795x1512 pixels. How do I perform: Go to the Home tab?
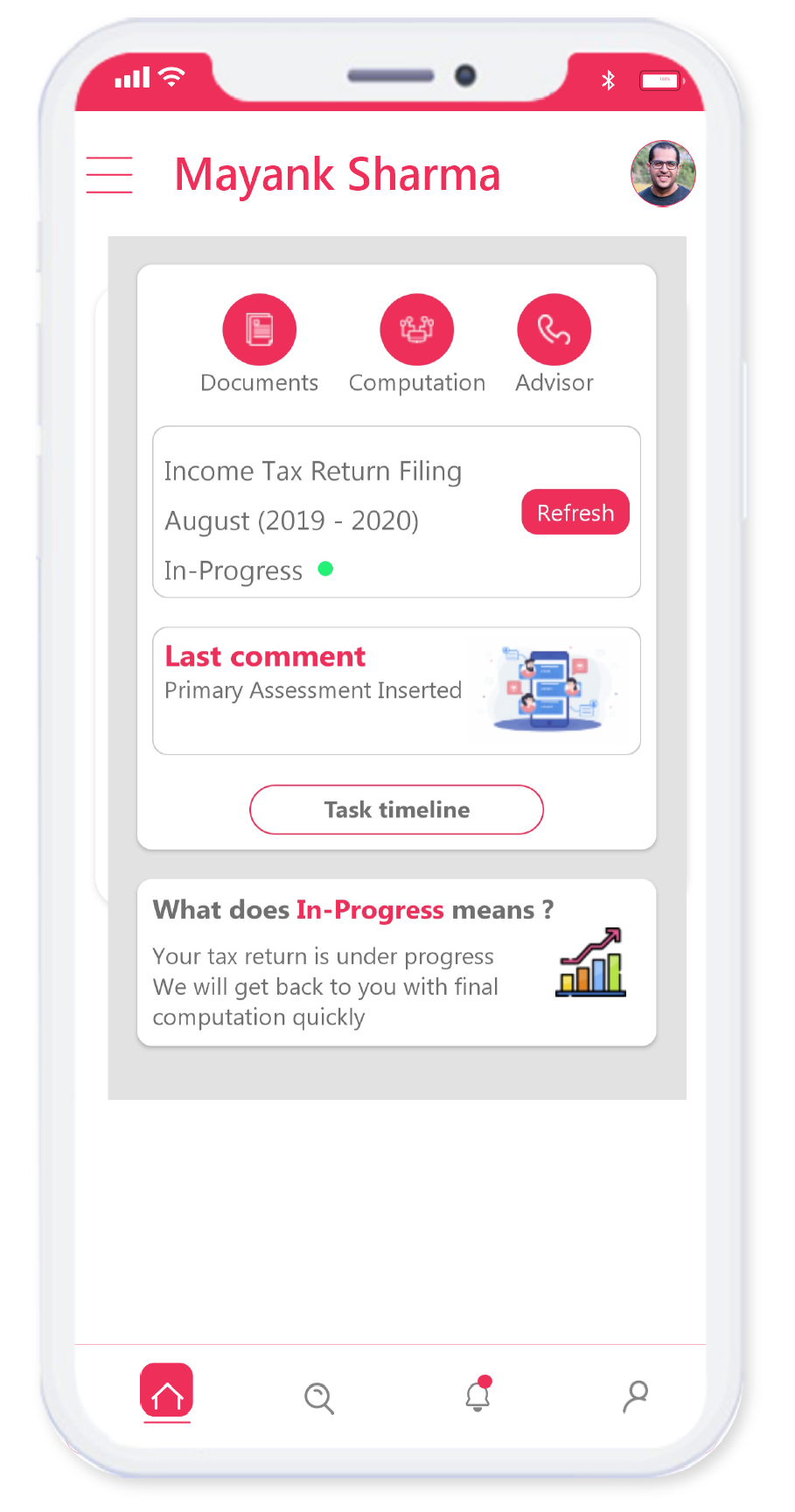pos(167,1390)
